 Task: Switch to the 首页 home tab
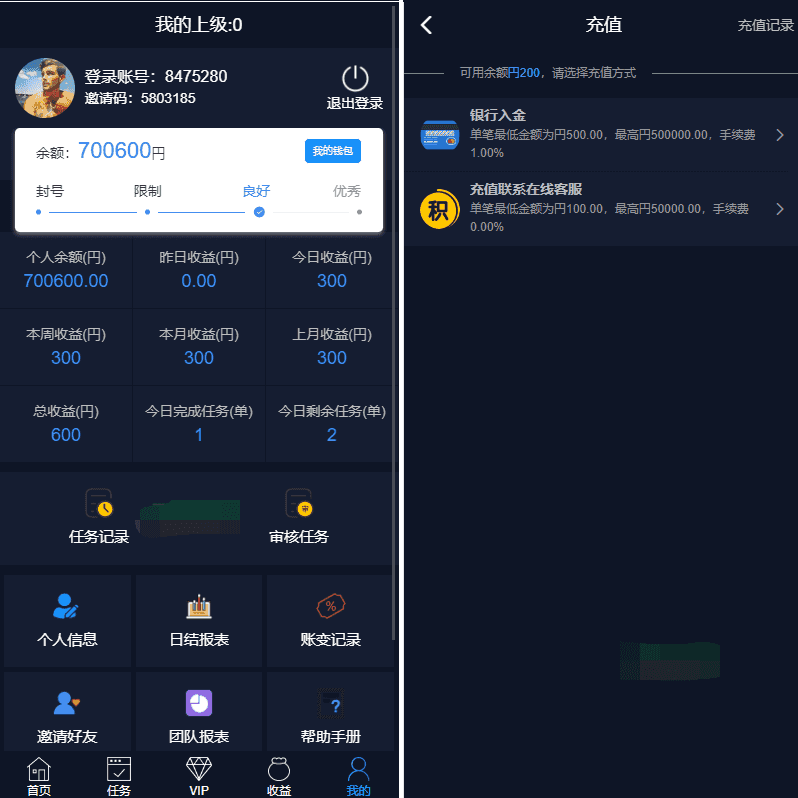pos(39,776)
